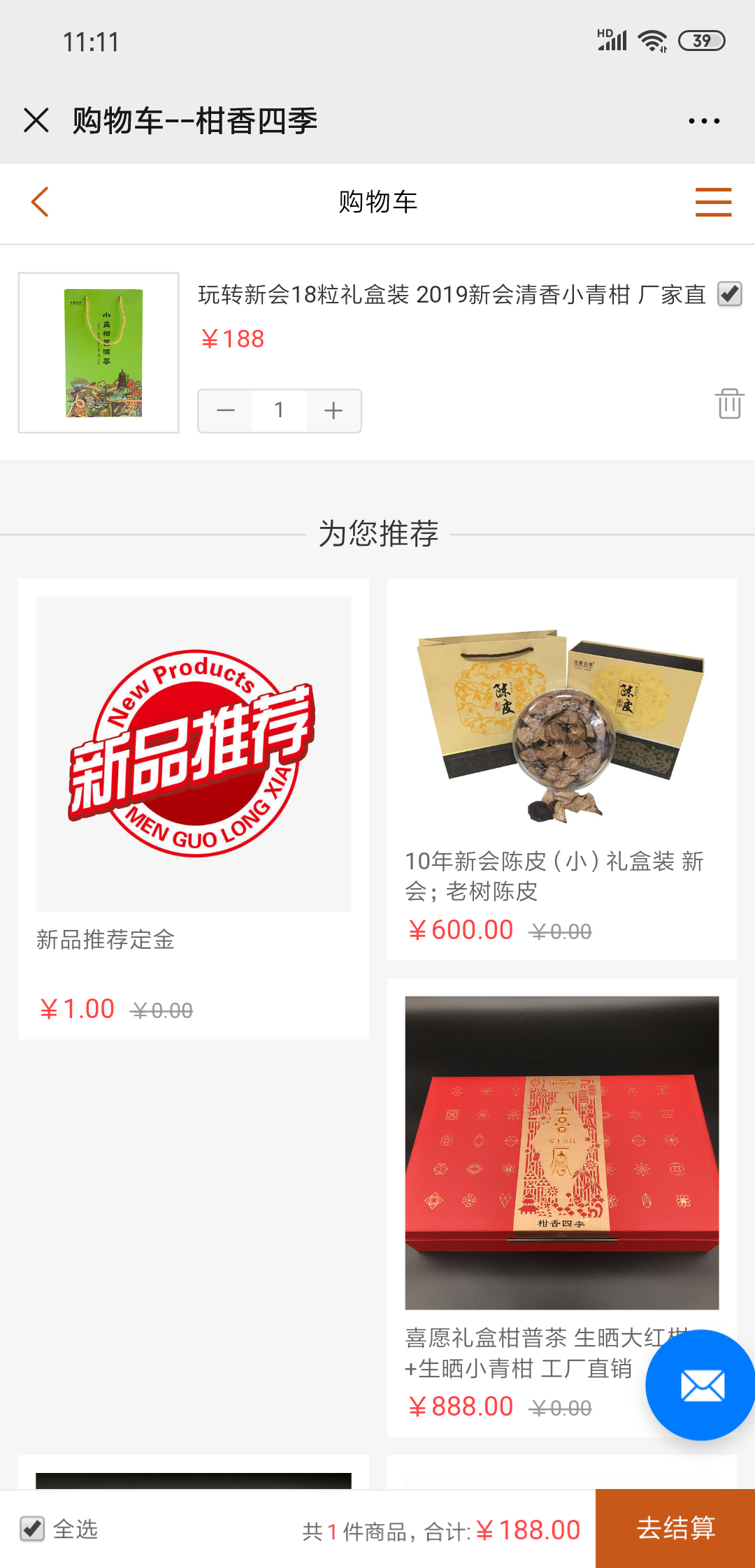
Task: Tap the blue message floating button
Action: [x=701, y=1385]
